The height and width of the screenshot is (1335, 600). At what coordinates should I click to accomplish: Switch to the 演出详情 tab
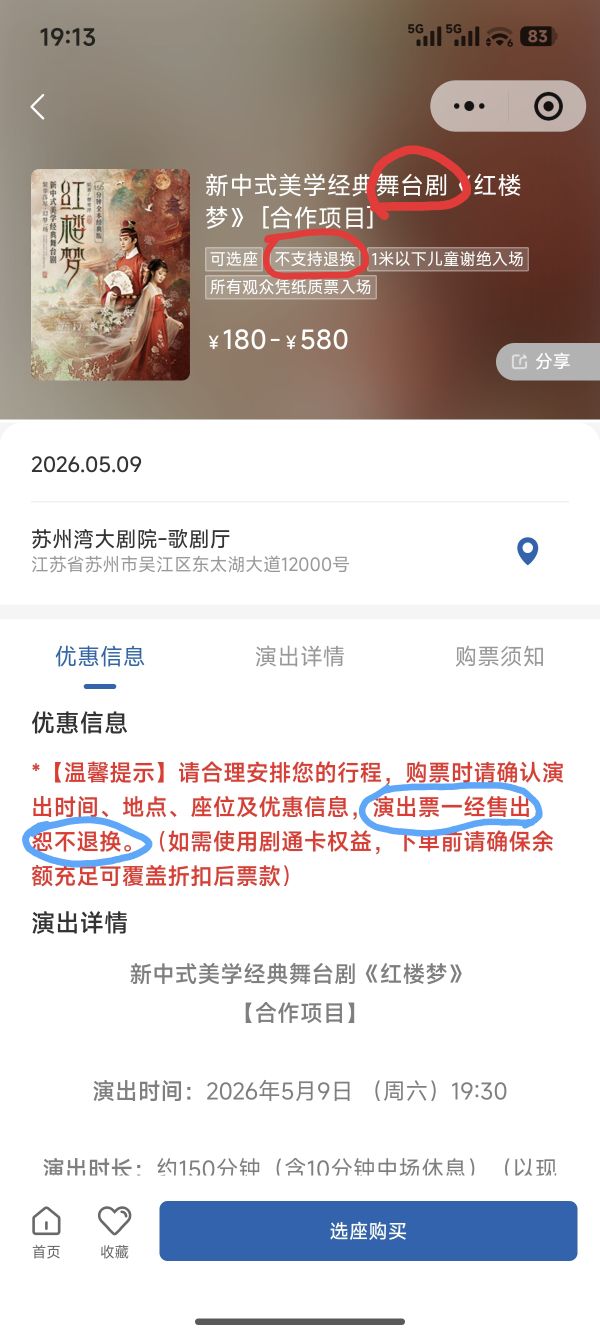pyautogui.click(x=300, y=656)
